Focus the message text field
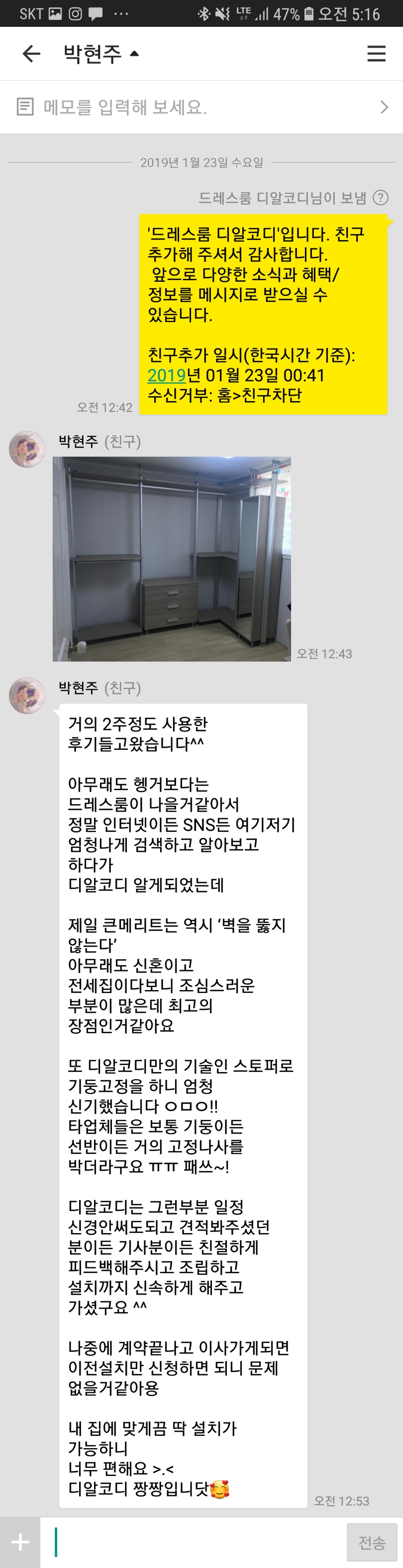 point(192,1542)
